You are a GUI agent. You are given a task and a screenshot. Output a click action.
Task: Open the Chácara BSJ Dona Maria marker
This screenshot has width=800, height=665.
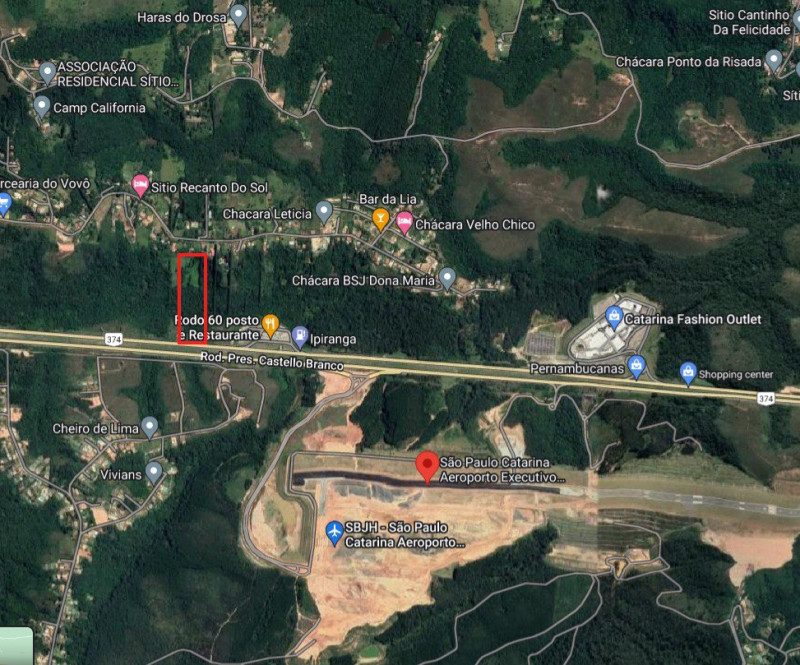448,278
